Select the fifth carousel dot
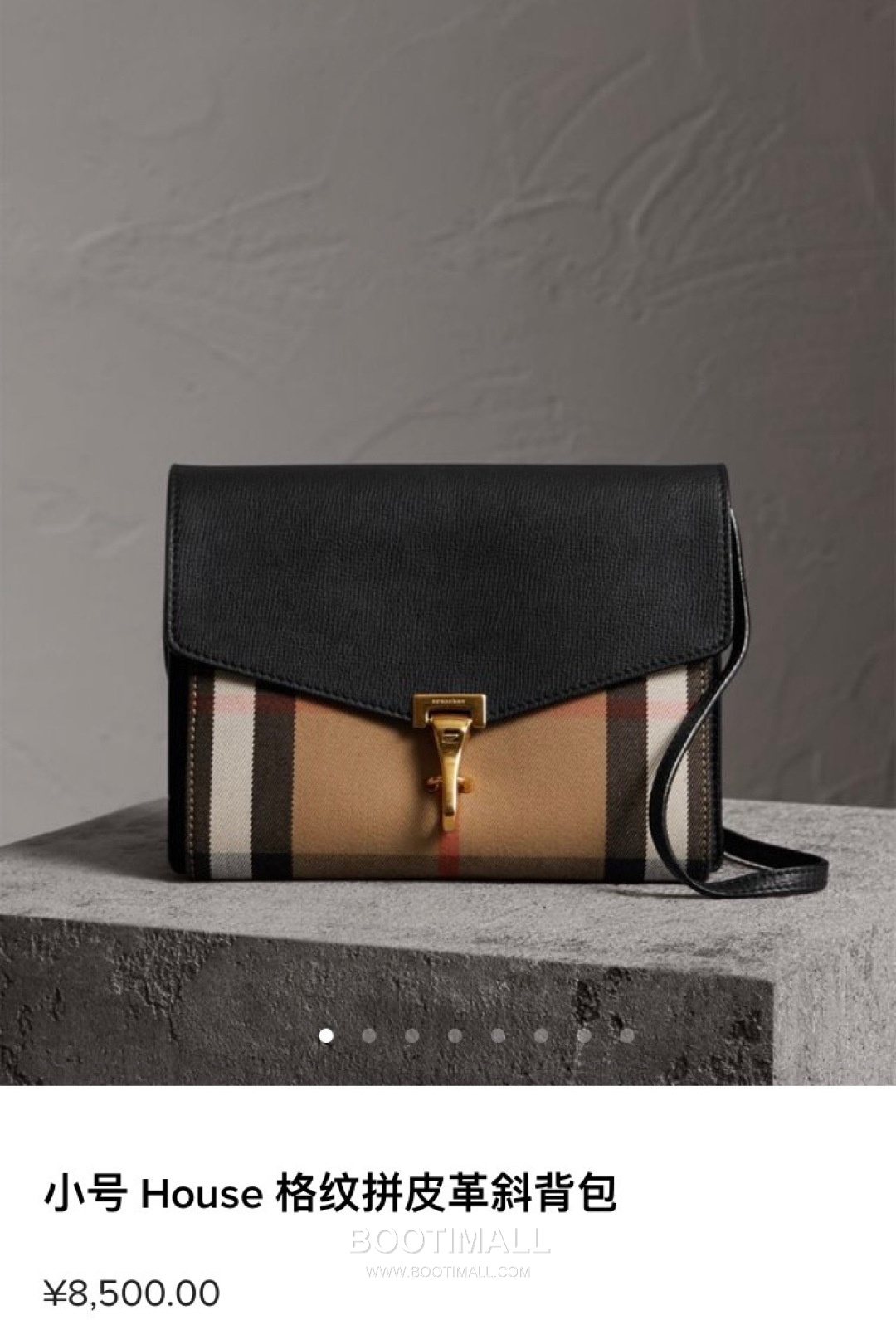This screenshot has height=1320, width=896. (499, 1035)
